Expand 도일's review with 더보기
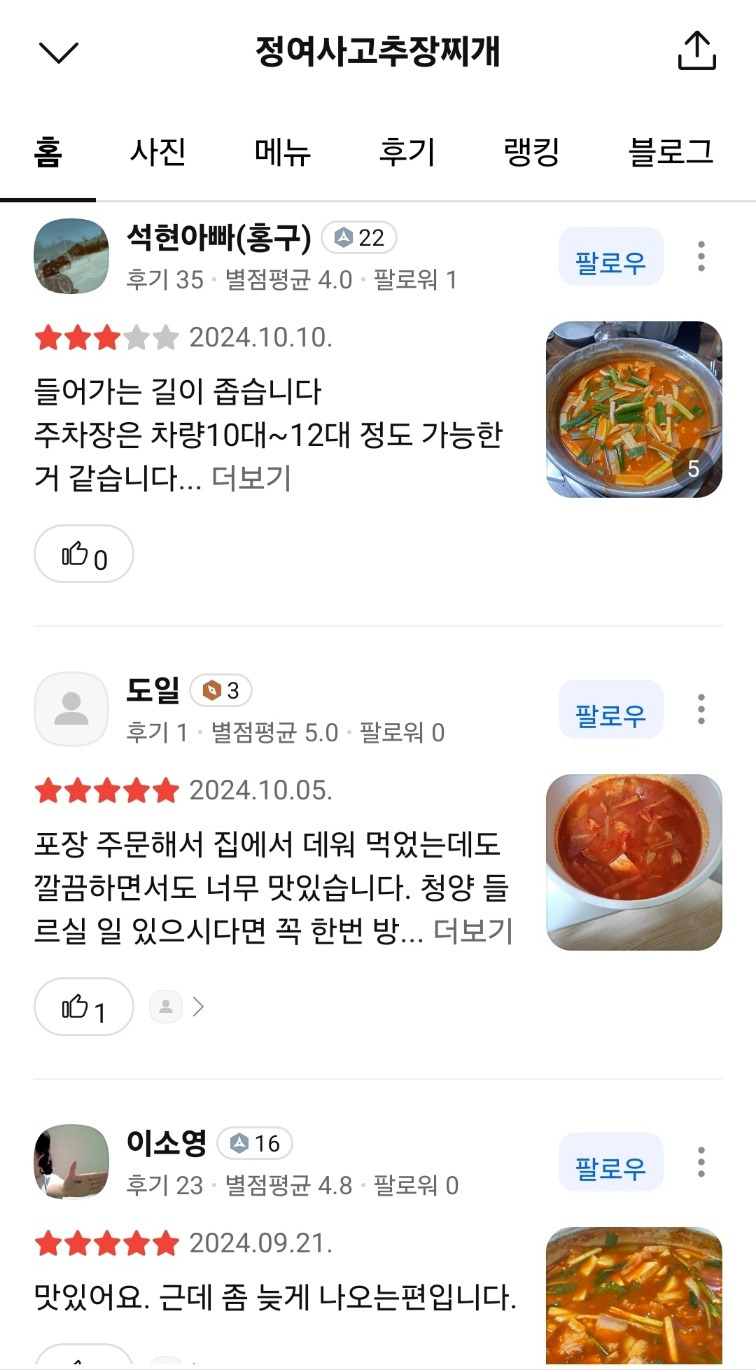756x1370 pixels. 473,931
